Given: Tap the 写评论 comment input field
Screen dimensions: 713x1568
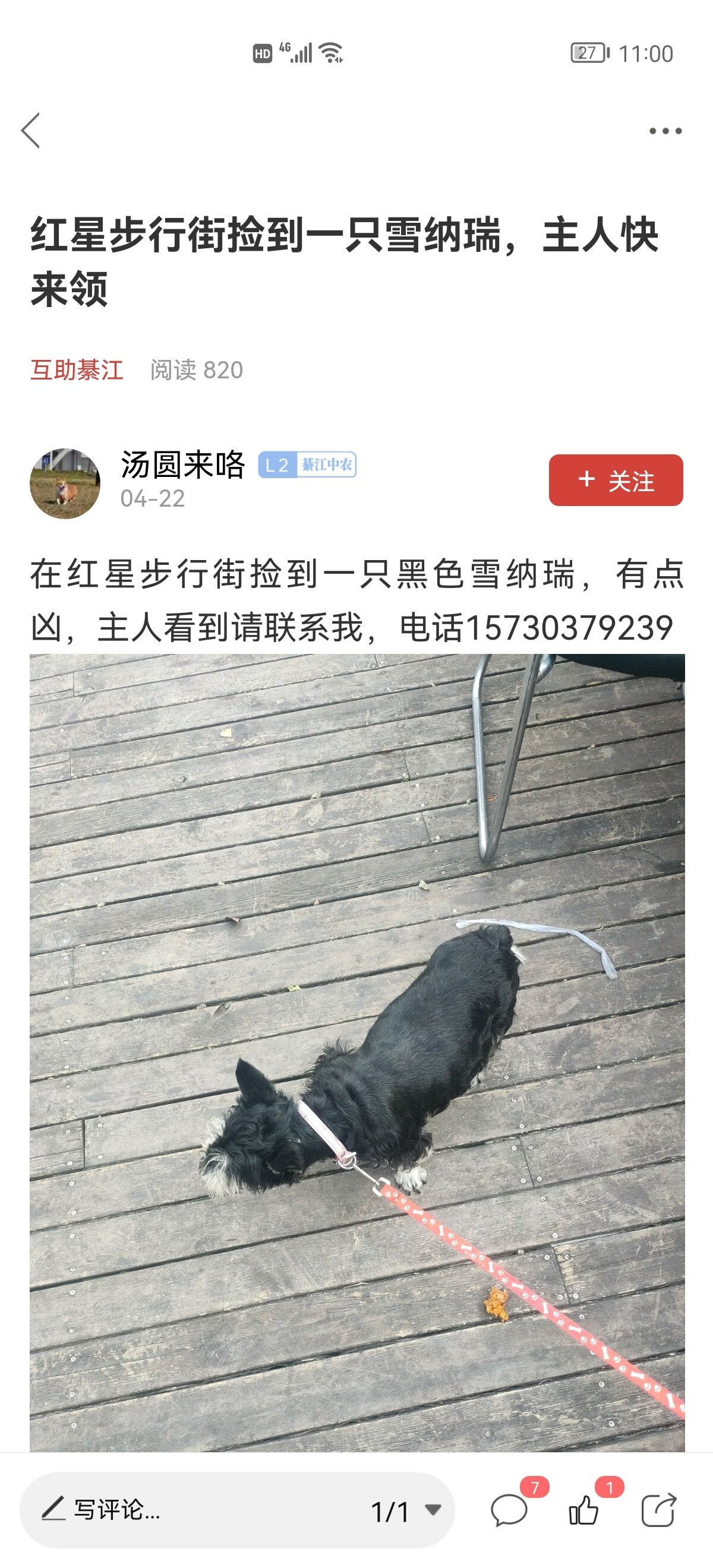Looking at the screenshot, I should (x=182, y=1510).
